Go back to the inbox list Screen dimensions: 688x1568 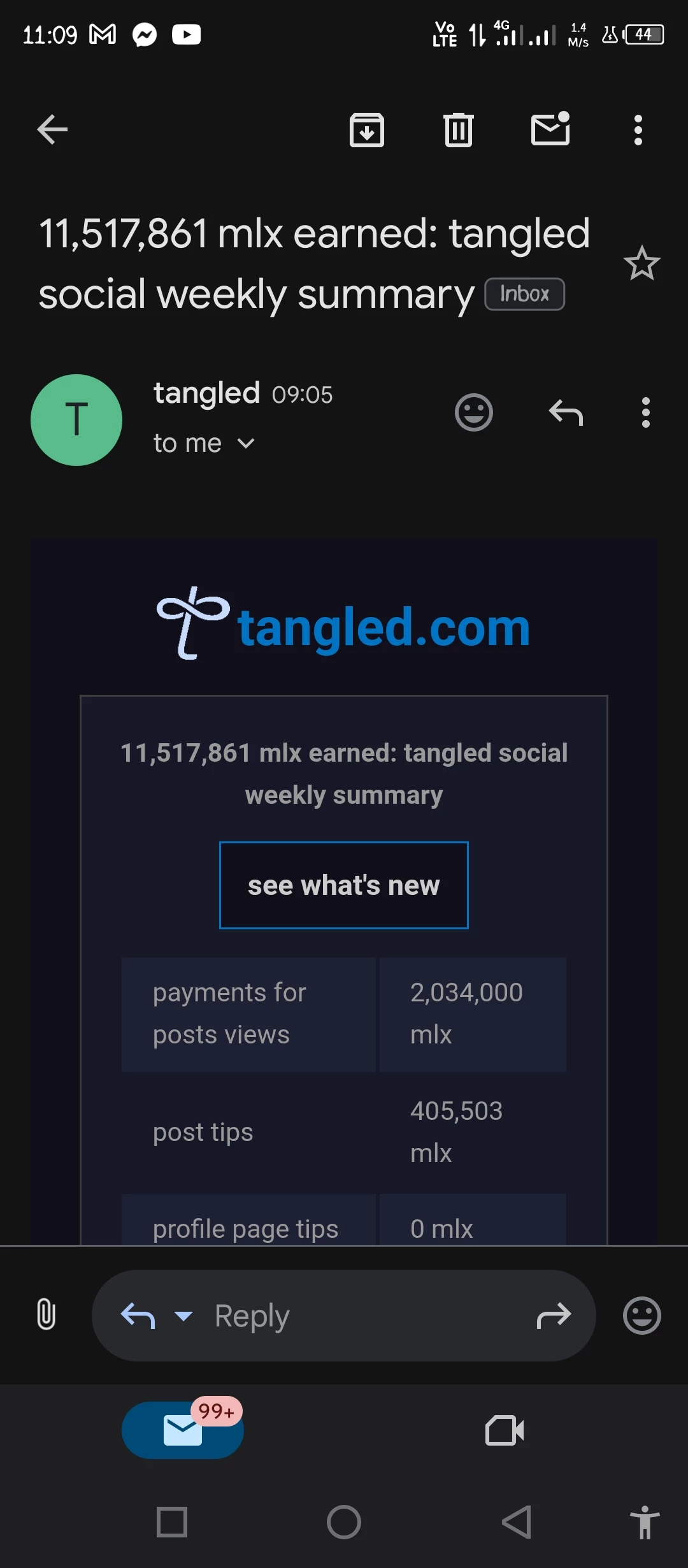pos(52,130)
